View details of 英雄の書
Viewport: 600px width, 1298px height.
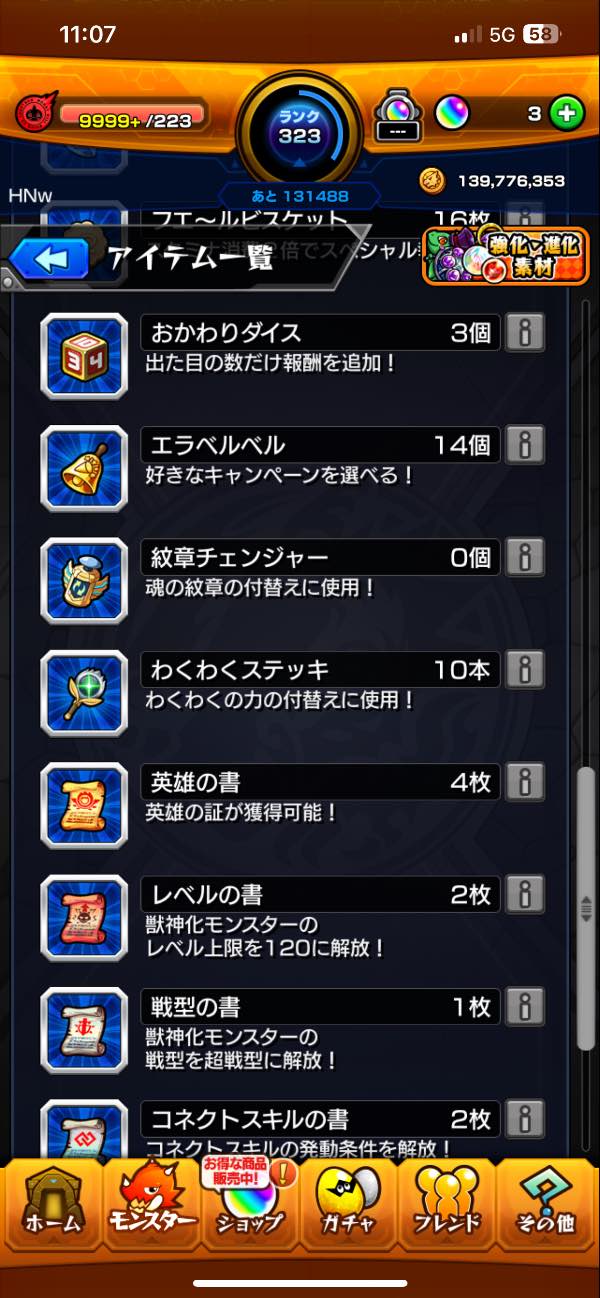[x=525, y=782]
